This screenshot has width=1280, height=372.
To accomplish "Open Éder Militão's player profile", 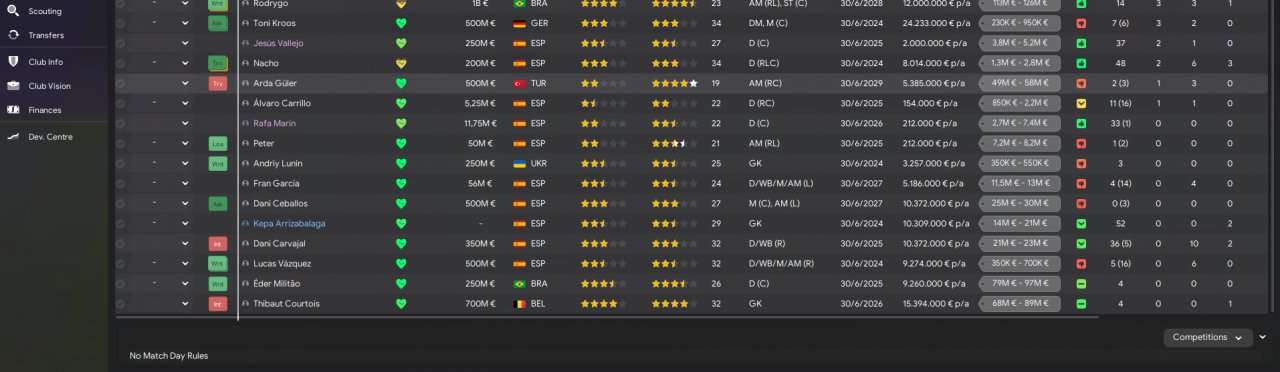I will click(x=276, y=283).
